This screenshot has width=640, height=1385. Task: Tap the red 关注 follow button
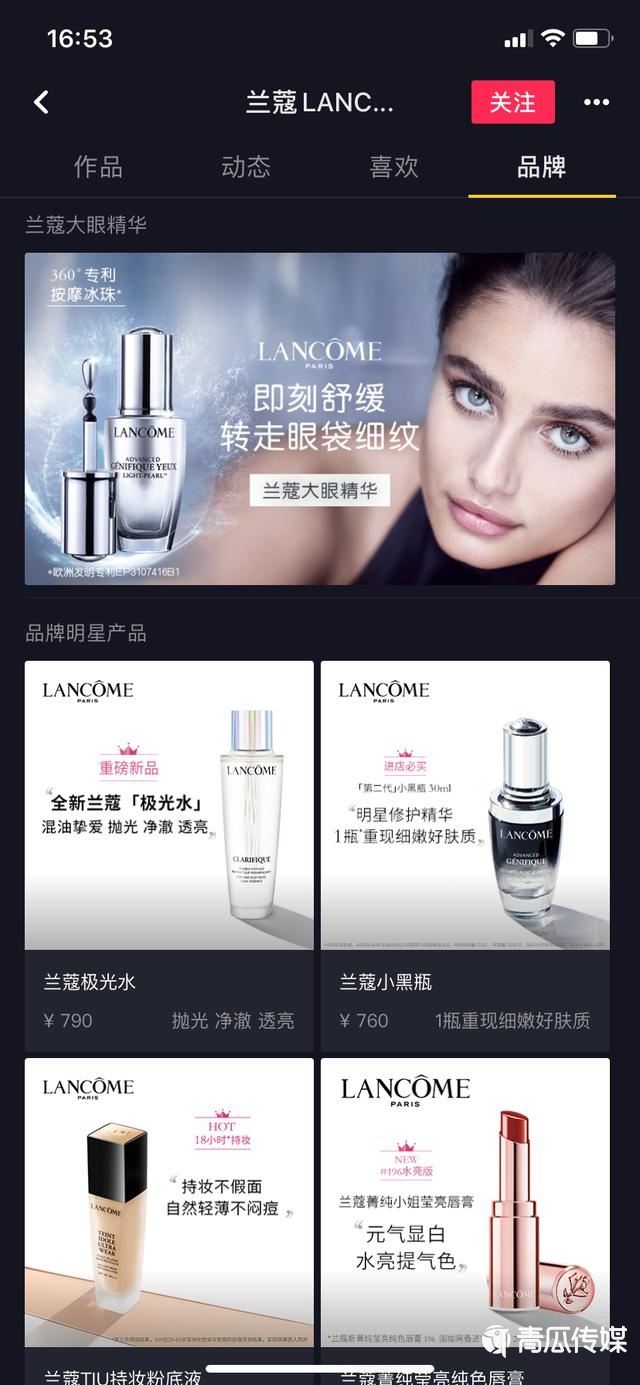512,102
